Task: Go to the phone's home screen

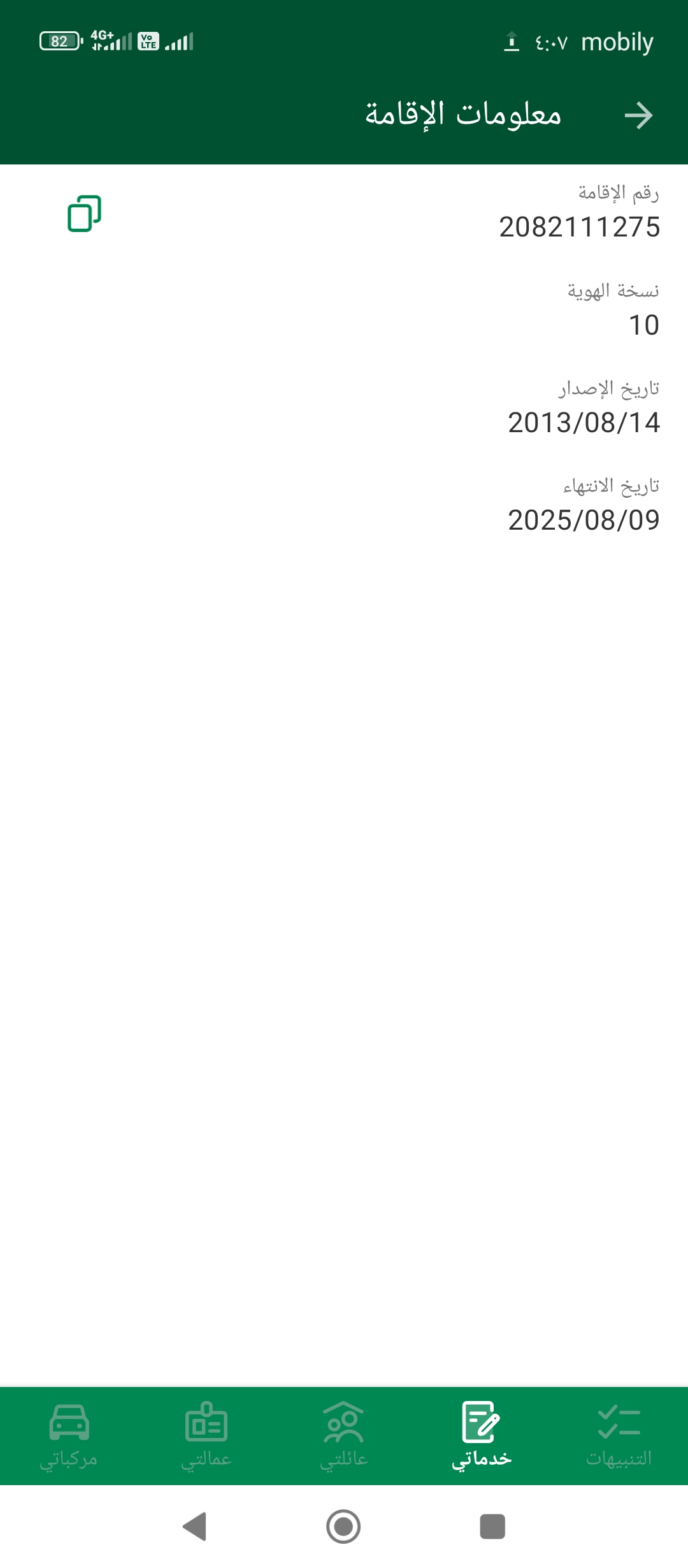Action: [343, 1527]
